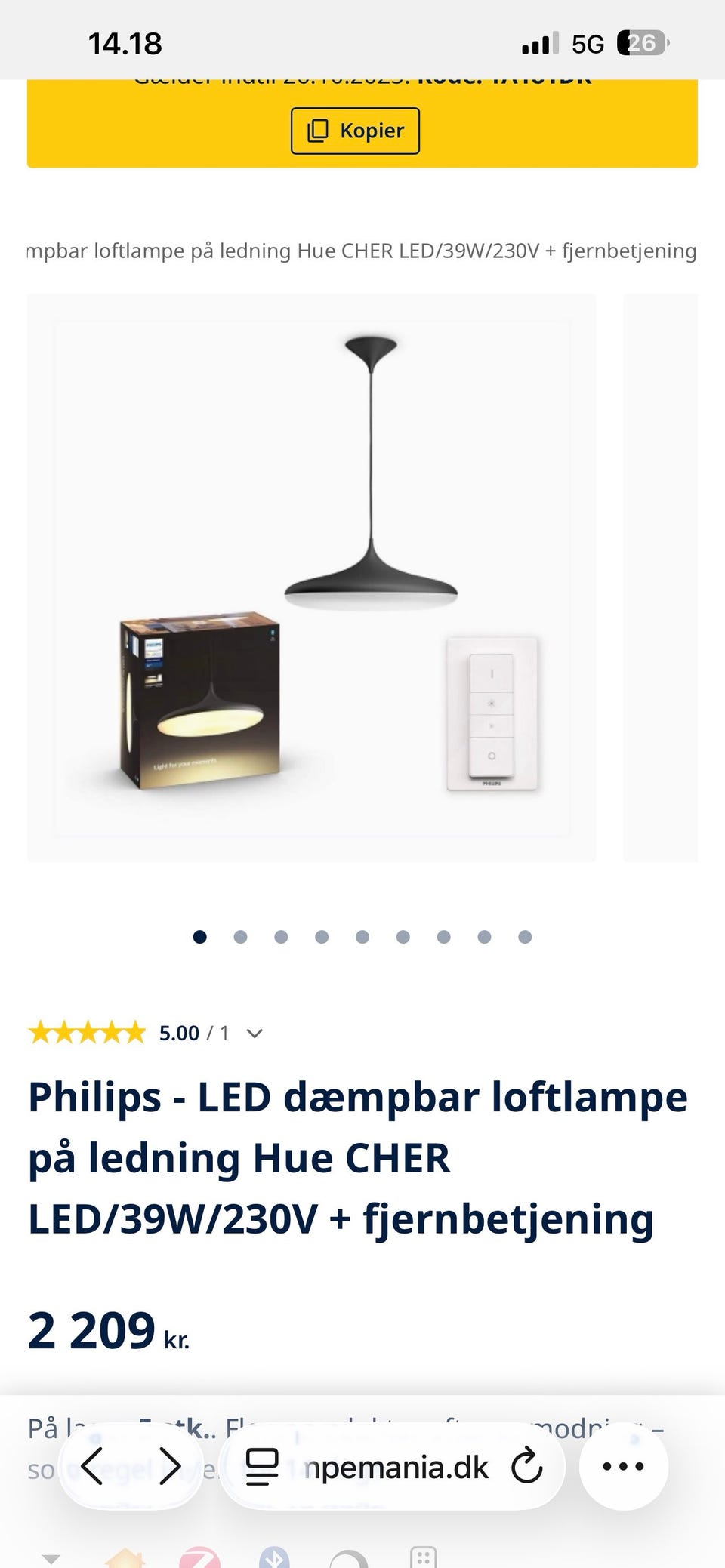Image resolution: width=725 pixels, height=1568 pixels.
Task: Jump pages using the carousel dot indicator
Action: coord(362,937)
